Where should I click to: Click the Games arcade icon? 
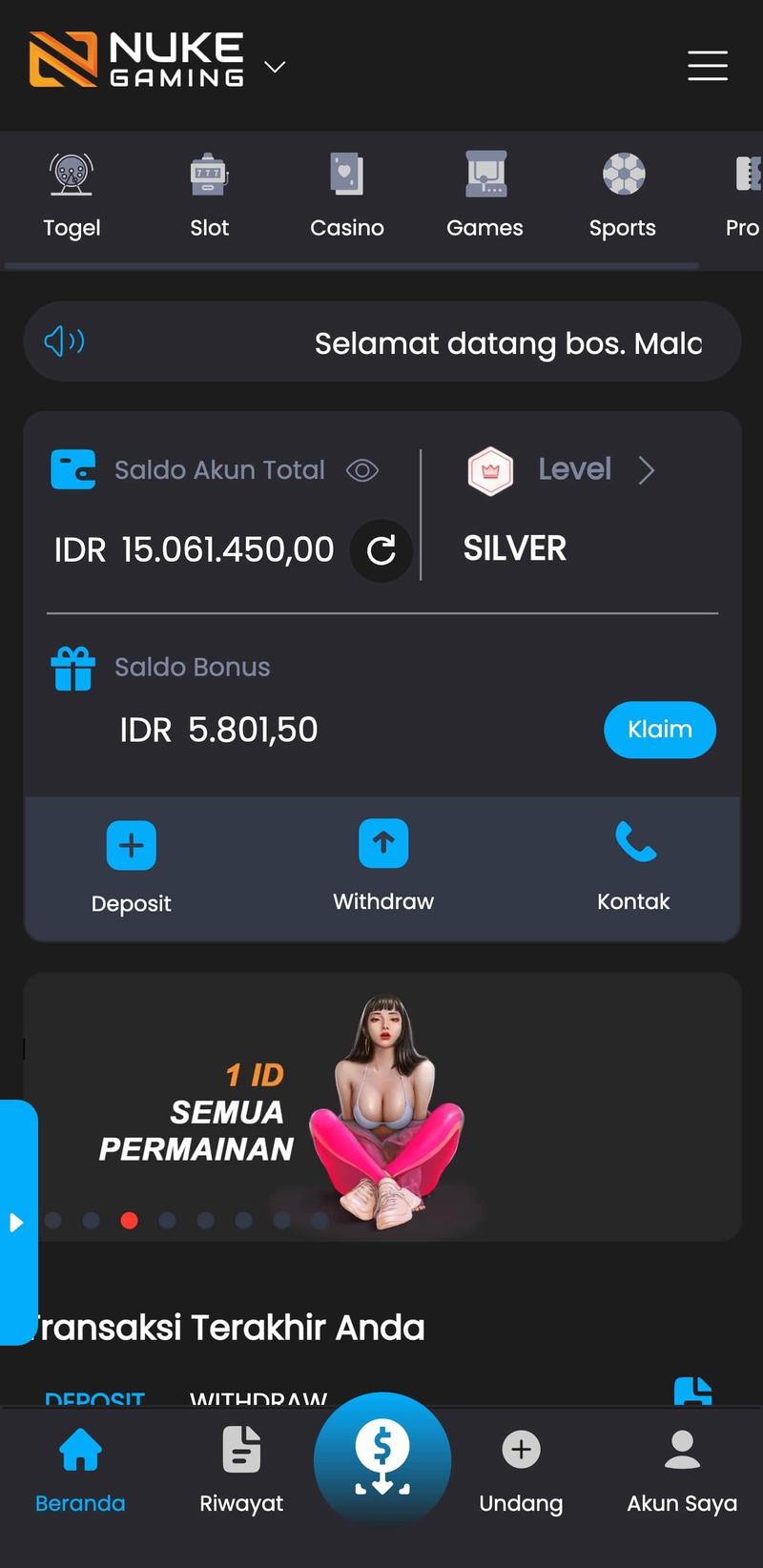coord(485,175)
